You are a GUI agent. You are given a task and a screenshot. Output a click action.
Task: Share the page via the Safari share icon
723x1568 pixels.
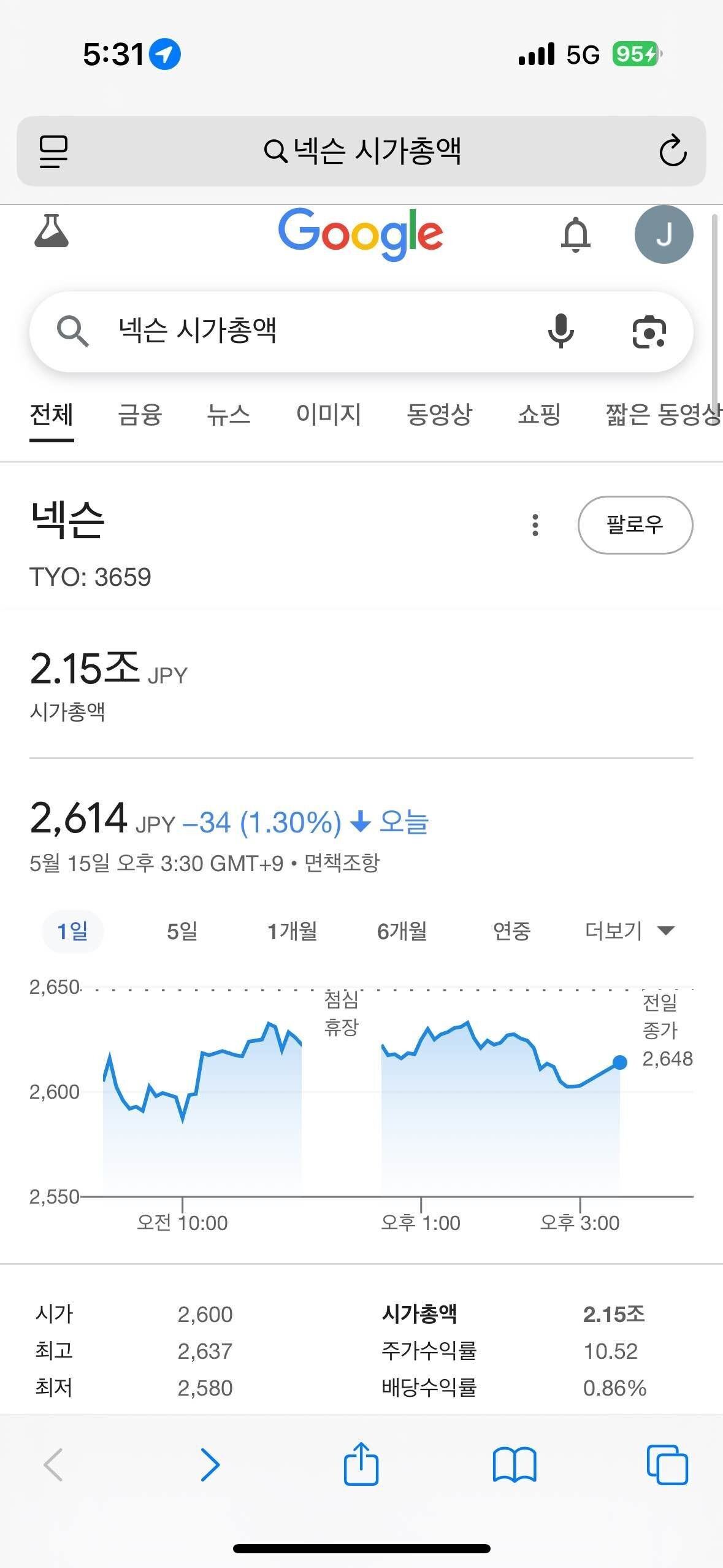coord(361,1465)
